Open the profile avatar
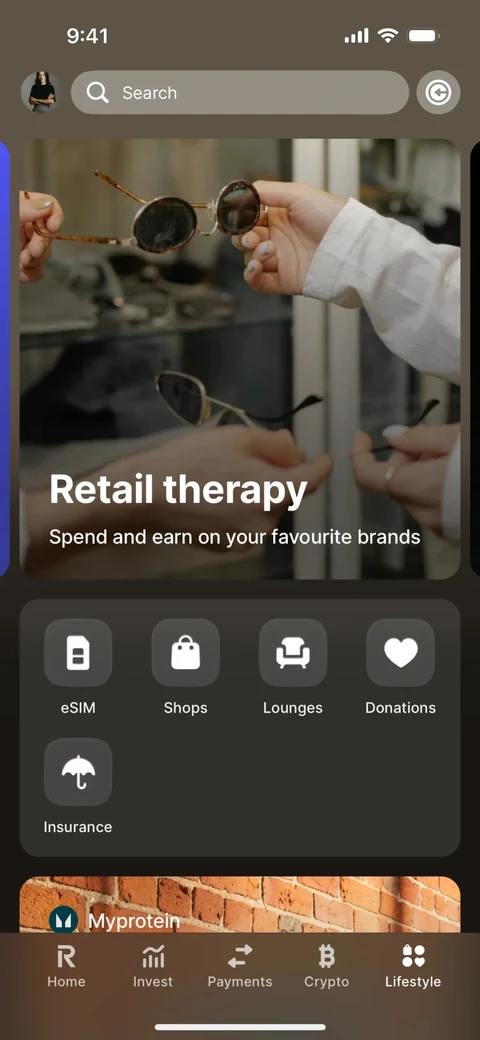Viewport: 480px width, 1040px height. (x=41, y=92)
